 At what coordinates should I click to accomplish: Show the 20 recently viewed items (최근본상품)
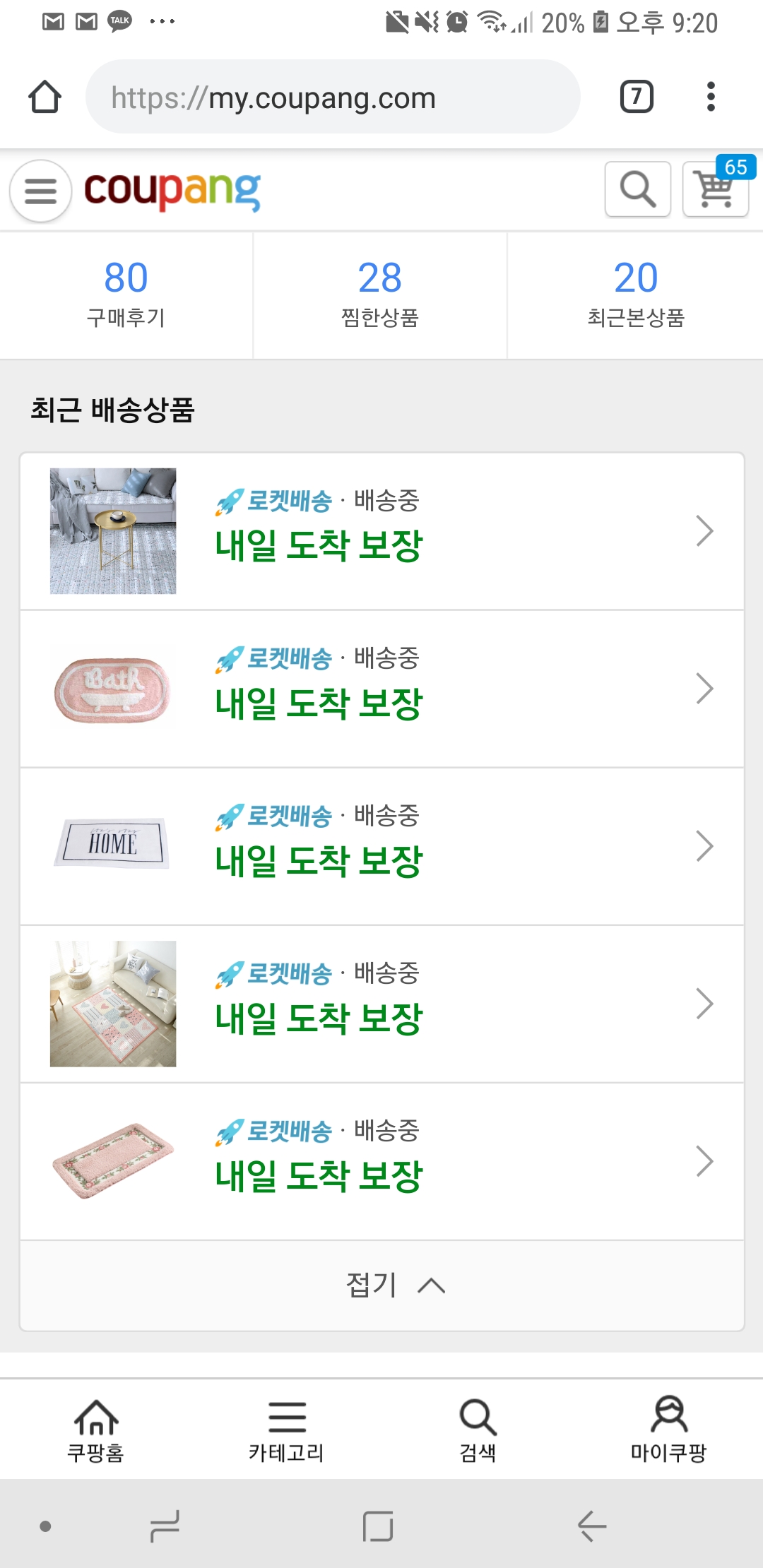pyautogui.click(x=635, y=294)
